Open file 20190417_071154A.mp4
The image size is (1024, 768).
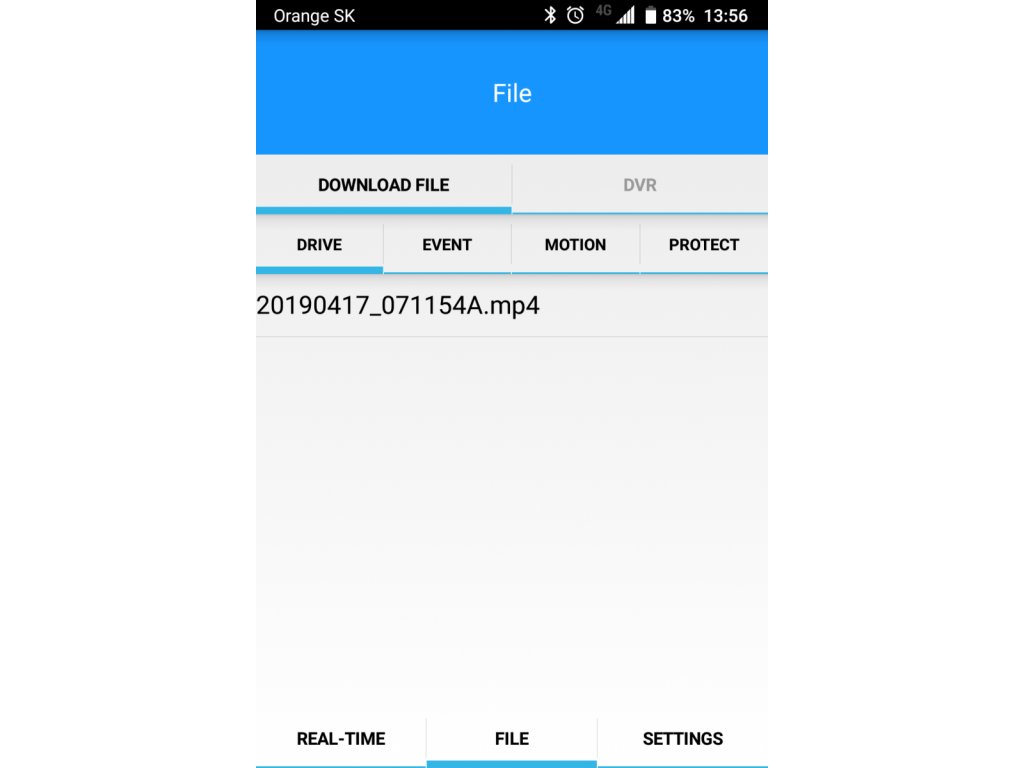tap(512, 306)
